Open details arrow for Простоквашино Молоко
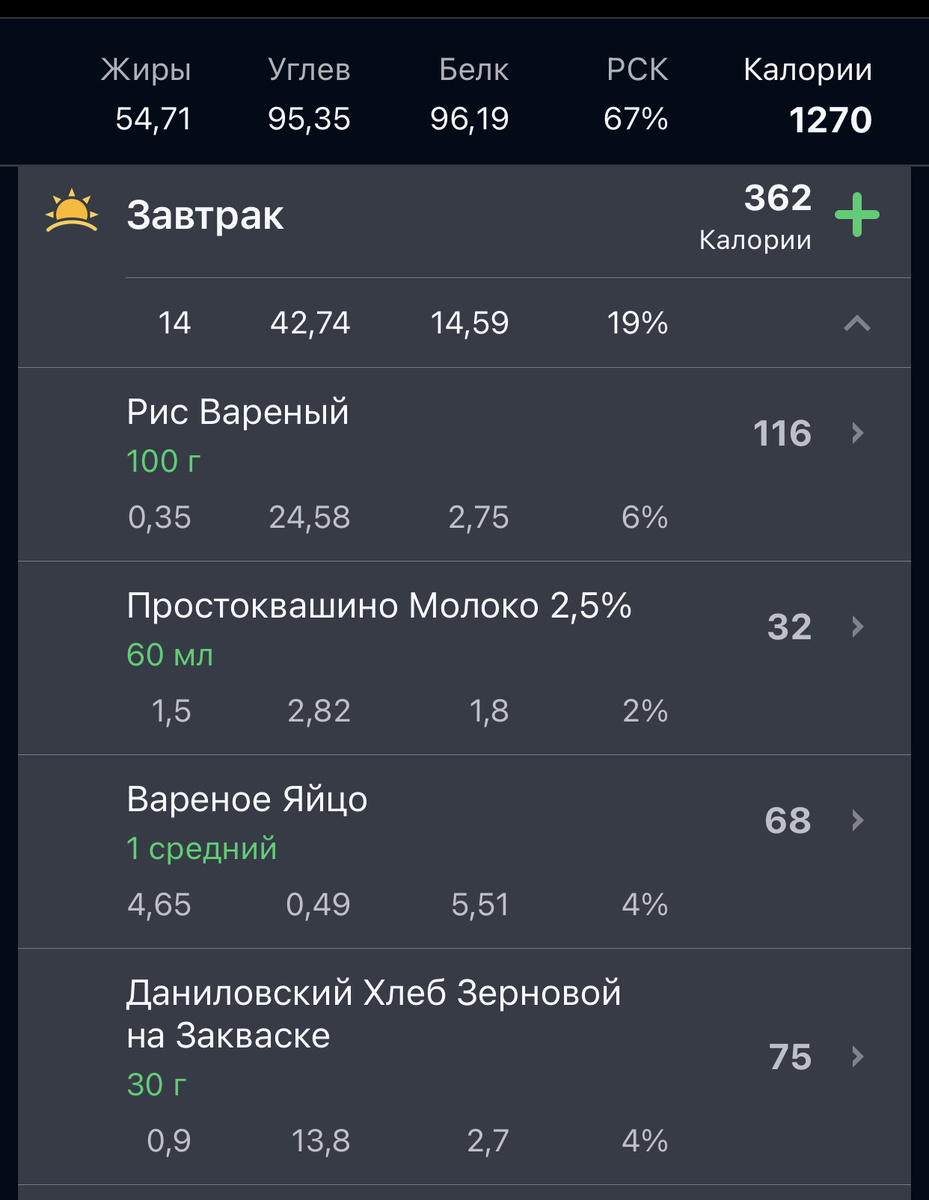This screenshot has height=1200, width=929. tap(857, 626)
